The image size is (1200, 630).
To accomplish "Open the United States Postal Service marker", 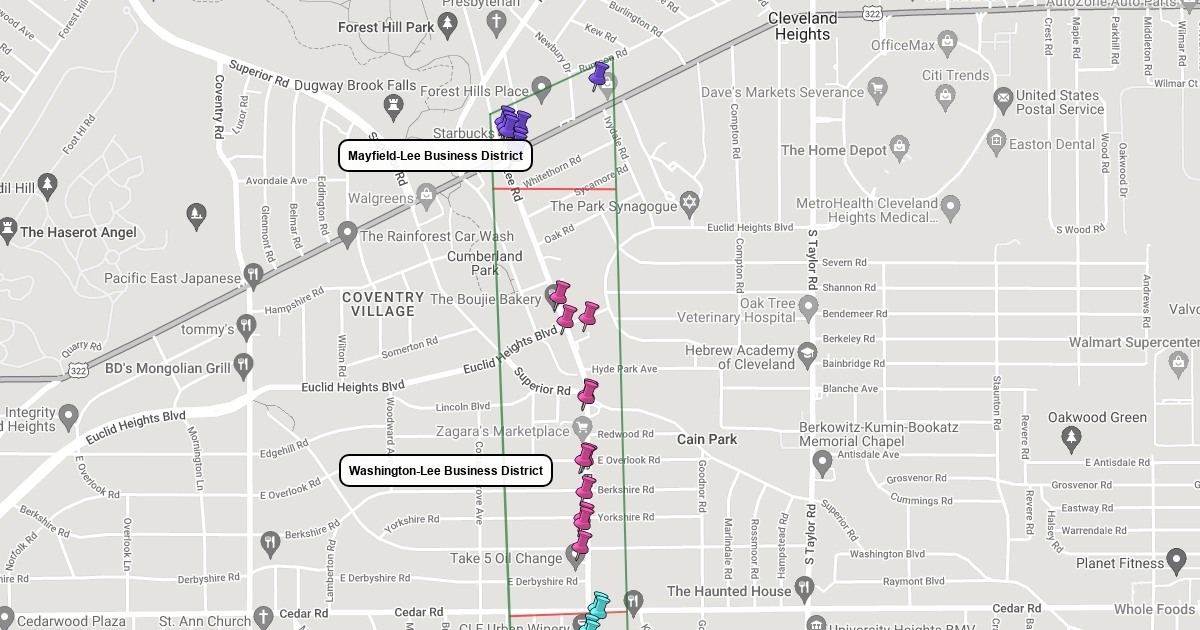I will 1003,99.
